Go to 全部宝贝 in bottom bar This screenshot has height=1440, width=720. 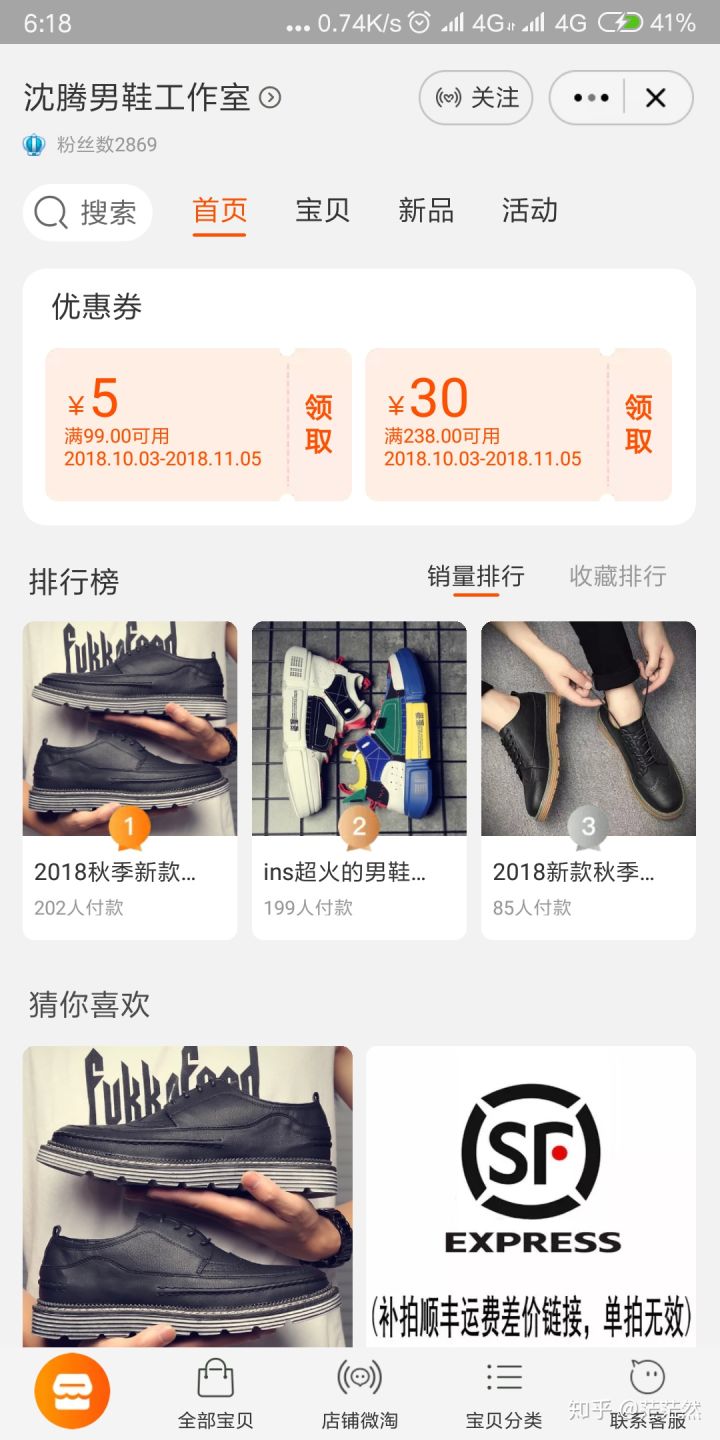pyautogui.click(x=215, y=1393)
